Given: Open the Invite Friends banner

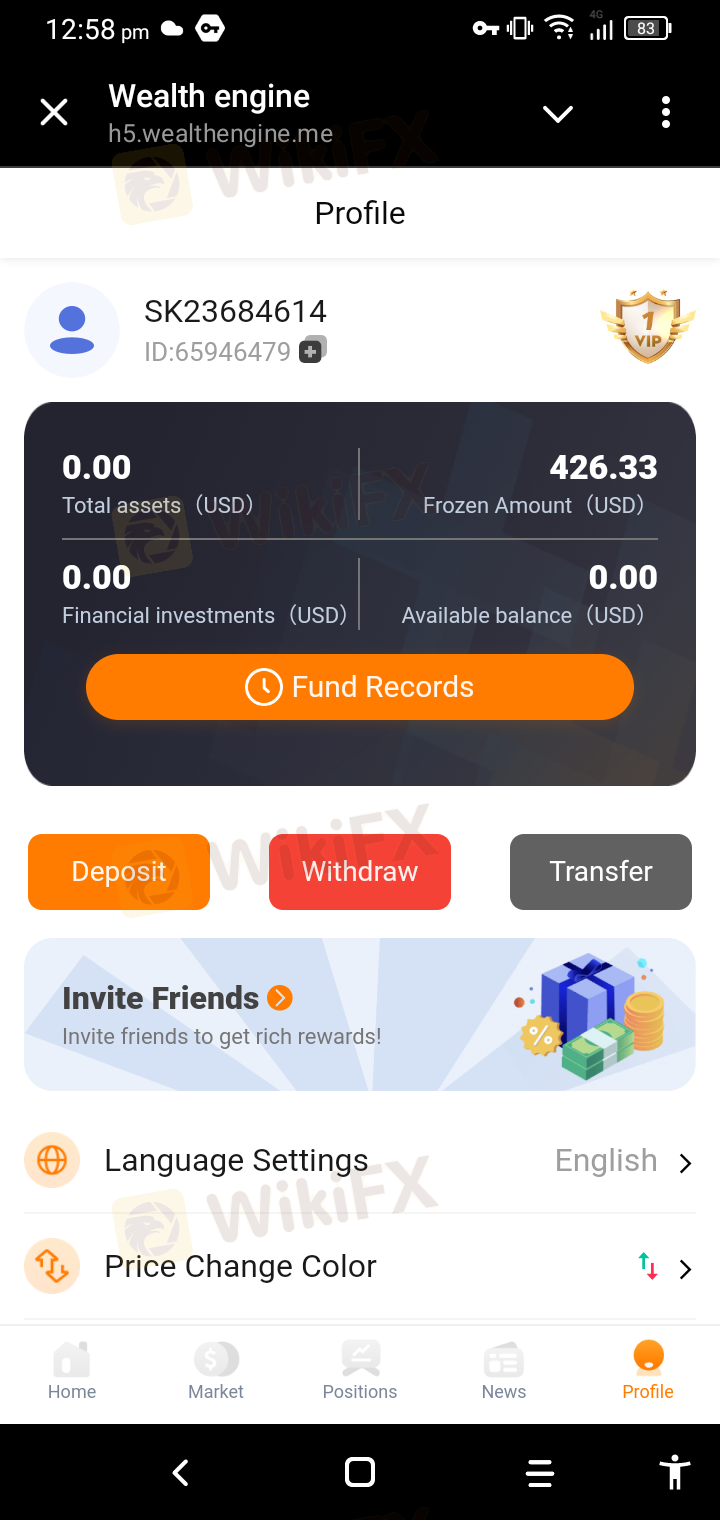Looking at the screenshot, I should point(360,1014).
